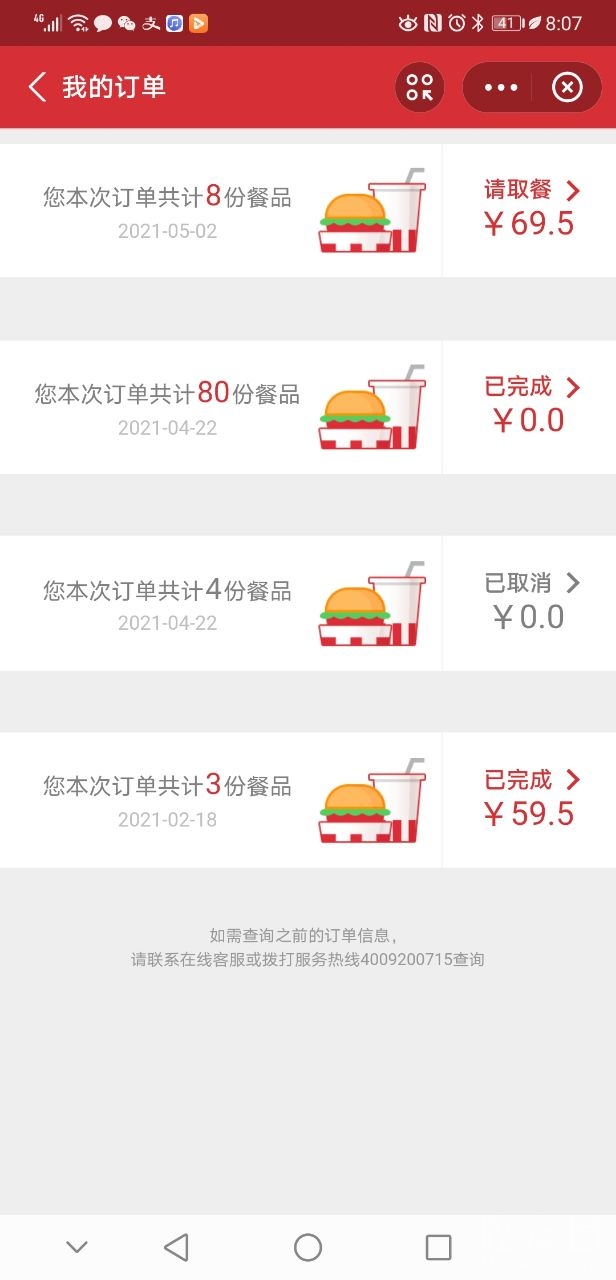The image size is (616, 1280).
Task: Open the 2021-05-02 order with 8 items
Action: [220, 210]
